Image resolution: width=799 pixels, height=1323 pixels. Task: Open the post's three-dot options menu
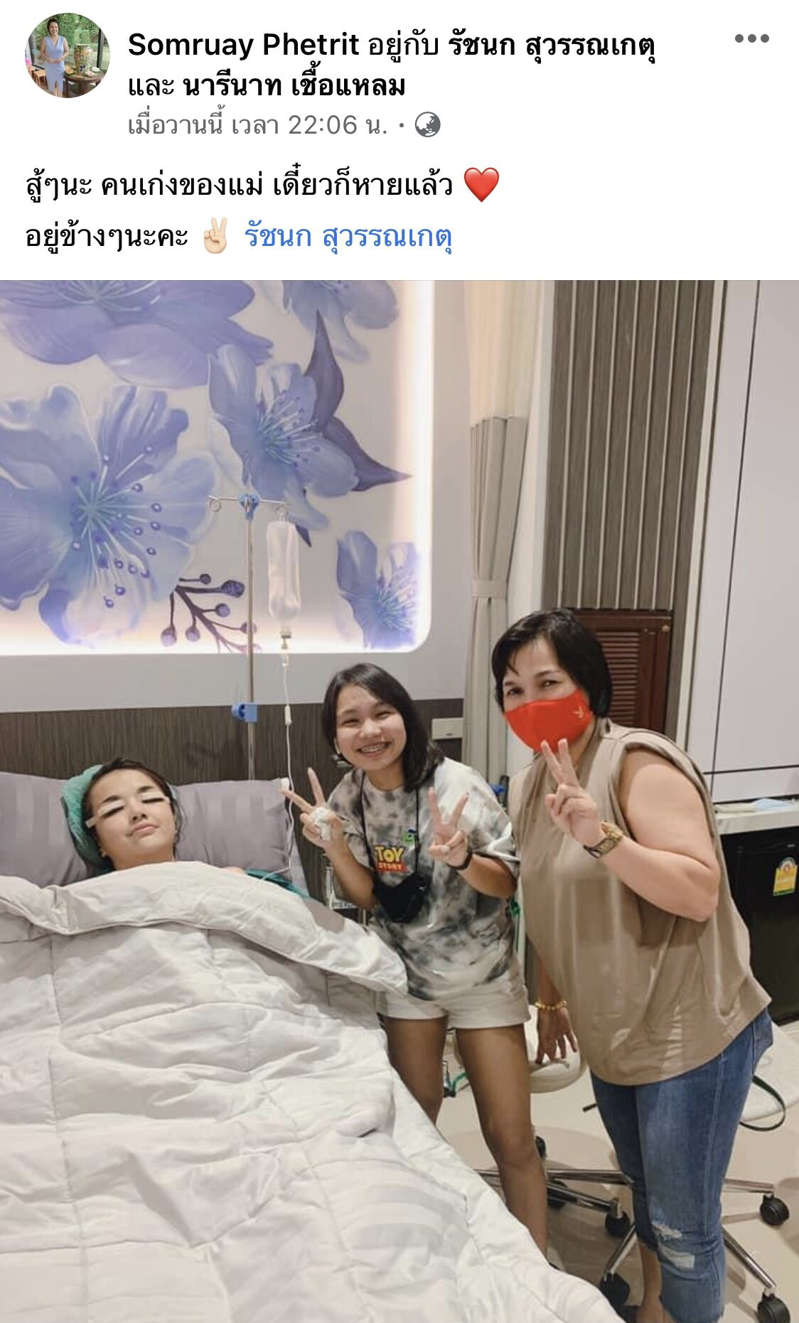pos(752,39)
